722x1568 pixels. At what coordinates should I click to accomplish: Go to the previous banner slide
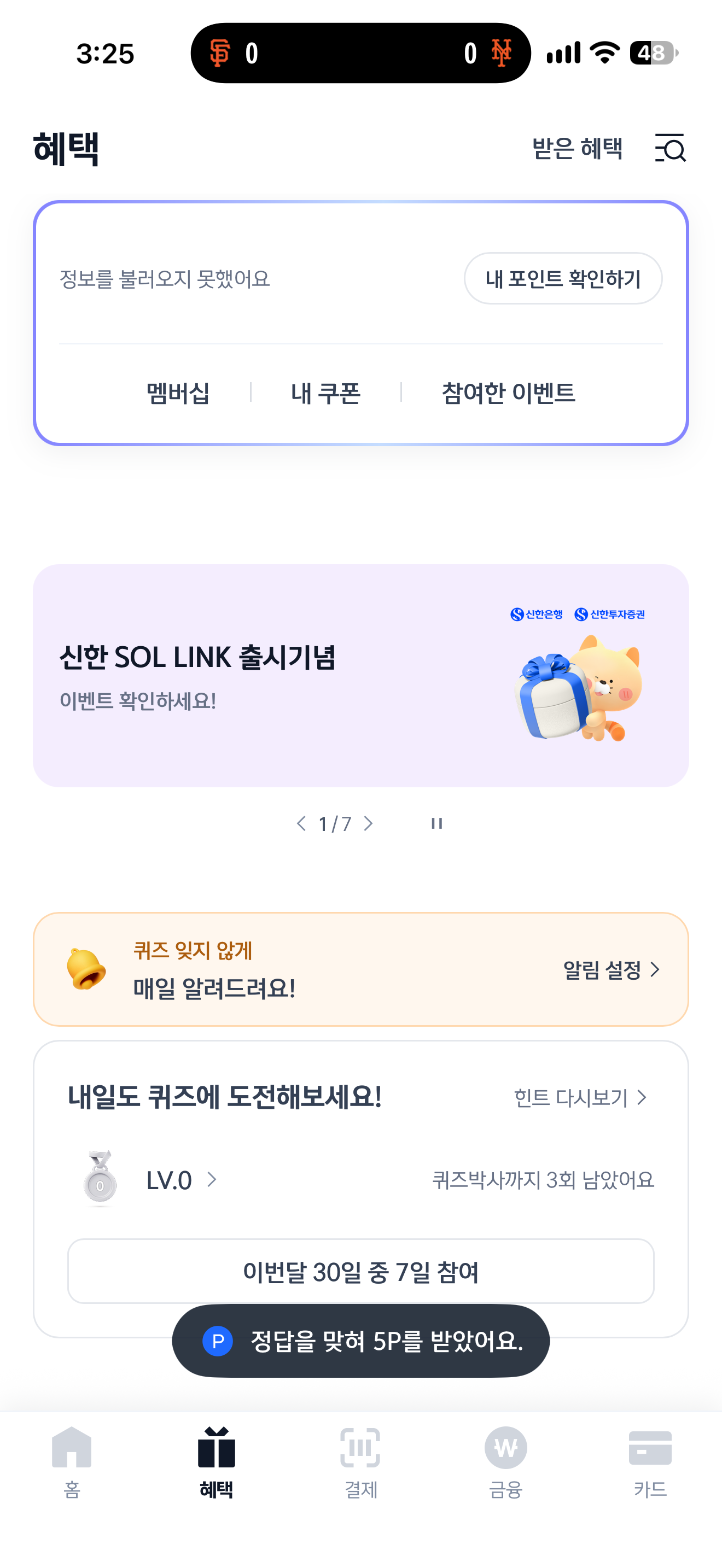point(301,823)
